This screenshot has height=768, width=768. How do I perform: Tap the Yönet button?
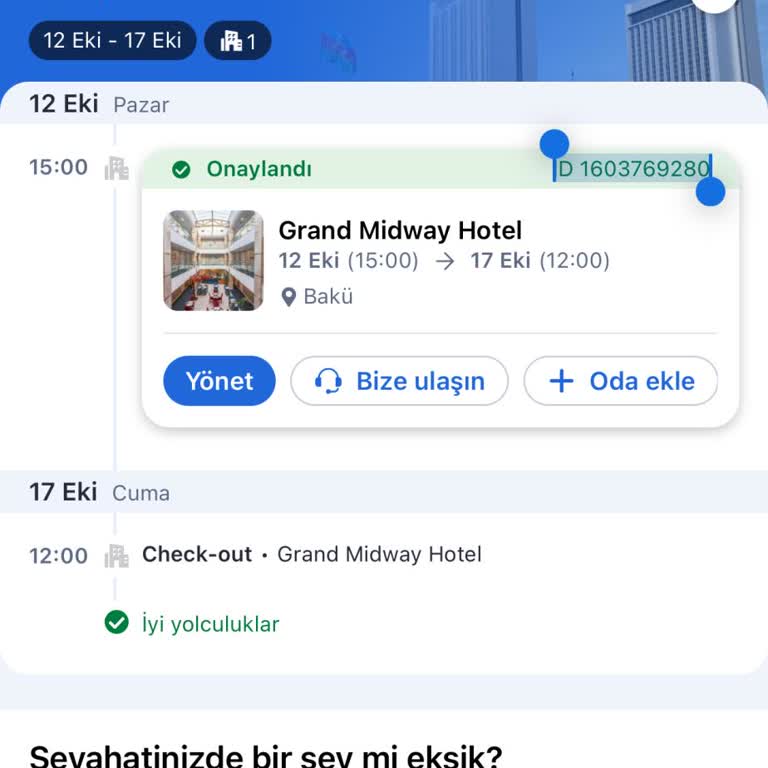(219, 381)
